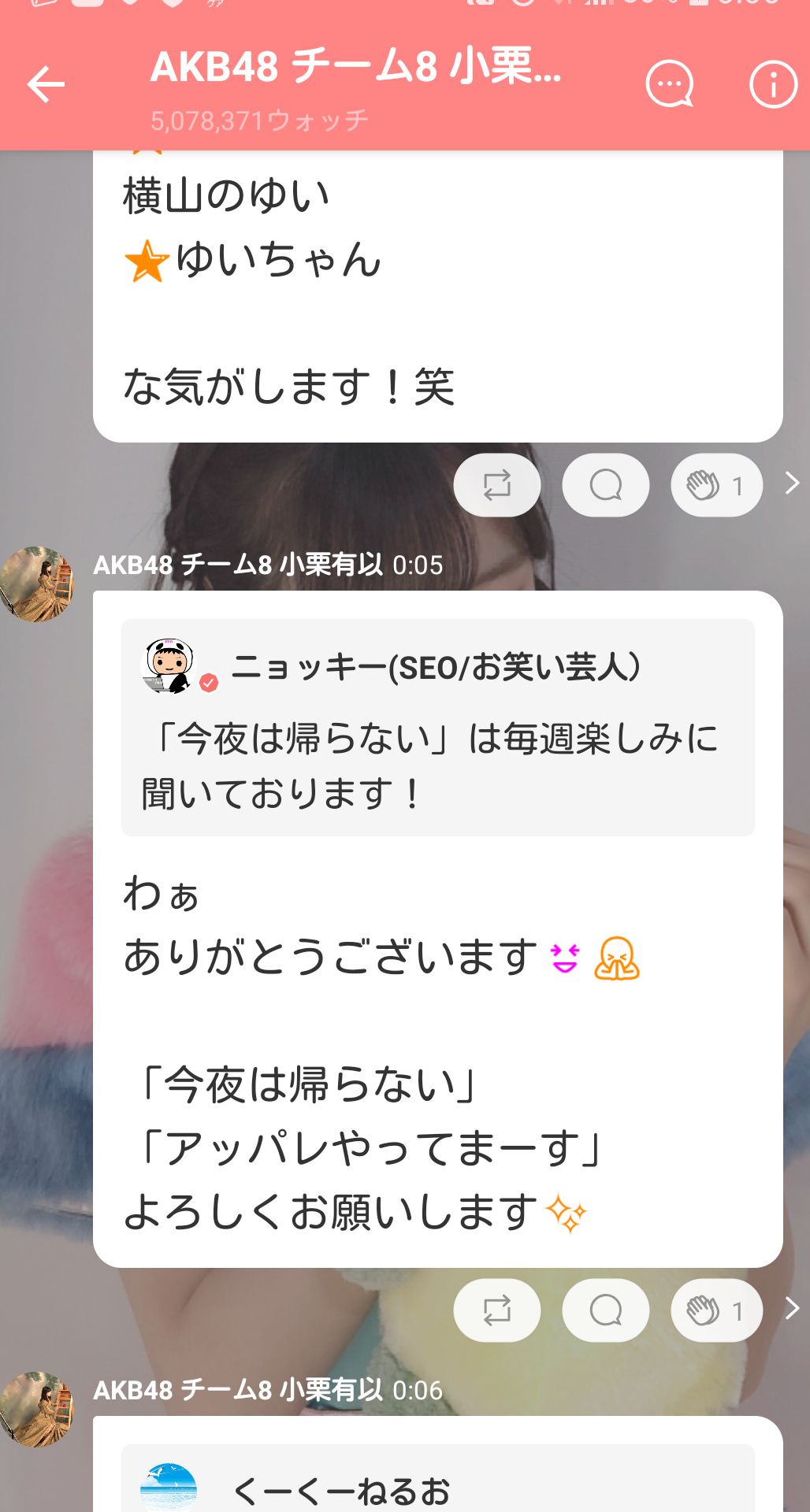The image size is (810, 1512).
Task: Repost the 横山のゆい message
Action: [x=496, y=485]
